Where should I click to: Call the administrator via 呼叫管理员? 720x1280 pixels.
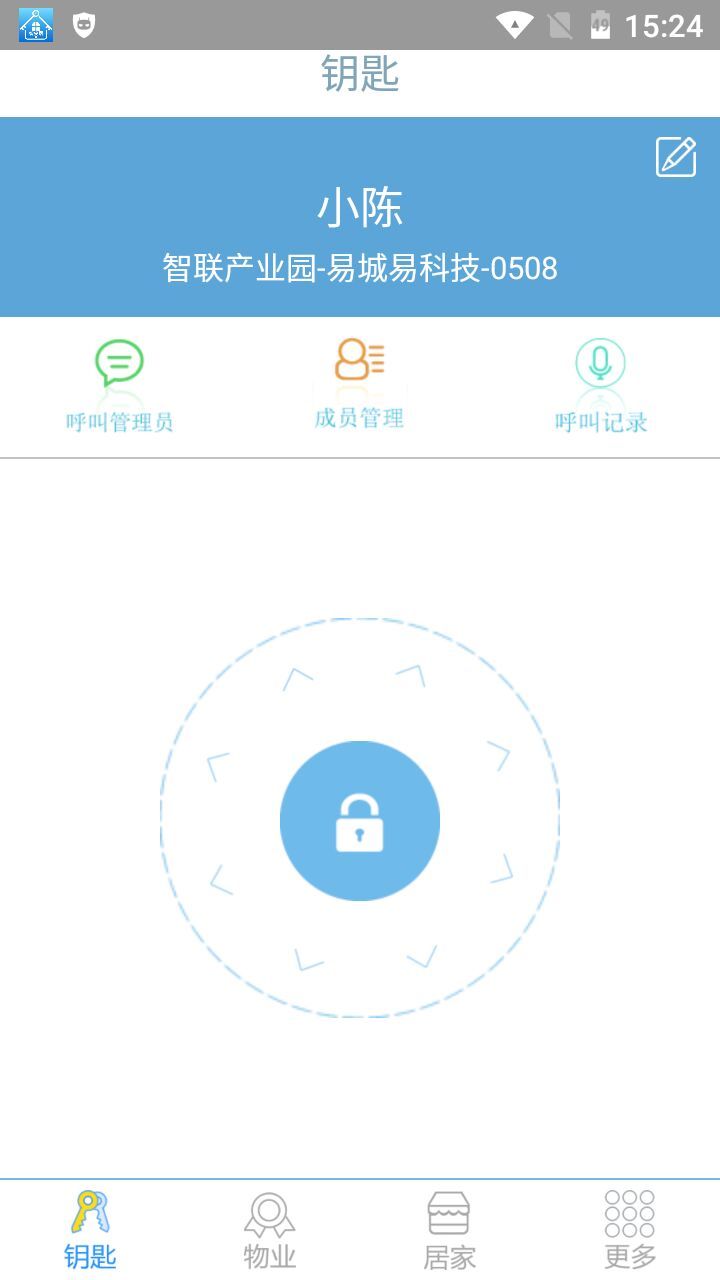(119, 385)
